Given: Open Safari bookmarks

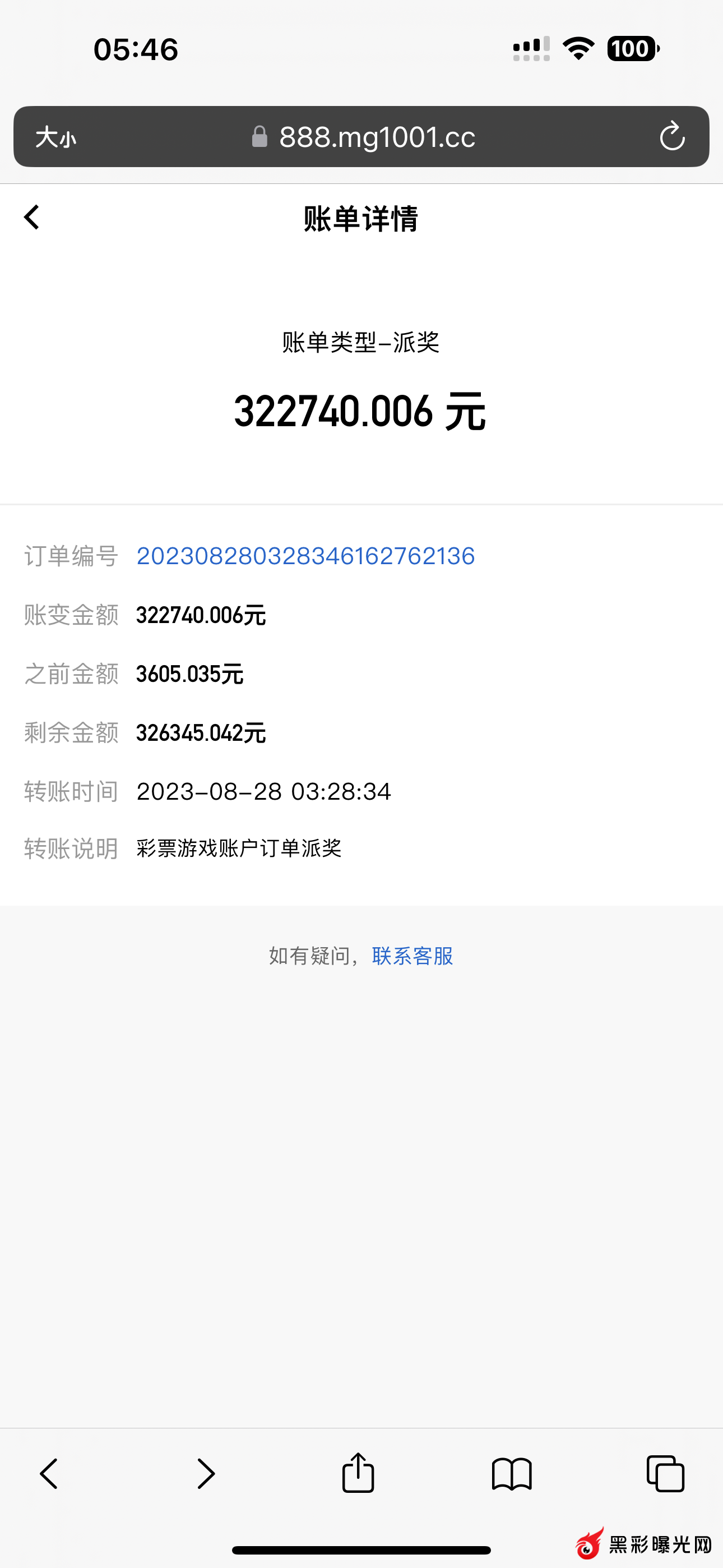Looking at the screenshot, I should [x=512, y=1474].
